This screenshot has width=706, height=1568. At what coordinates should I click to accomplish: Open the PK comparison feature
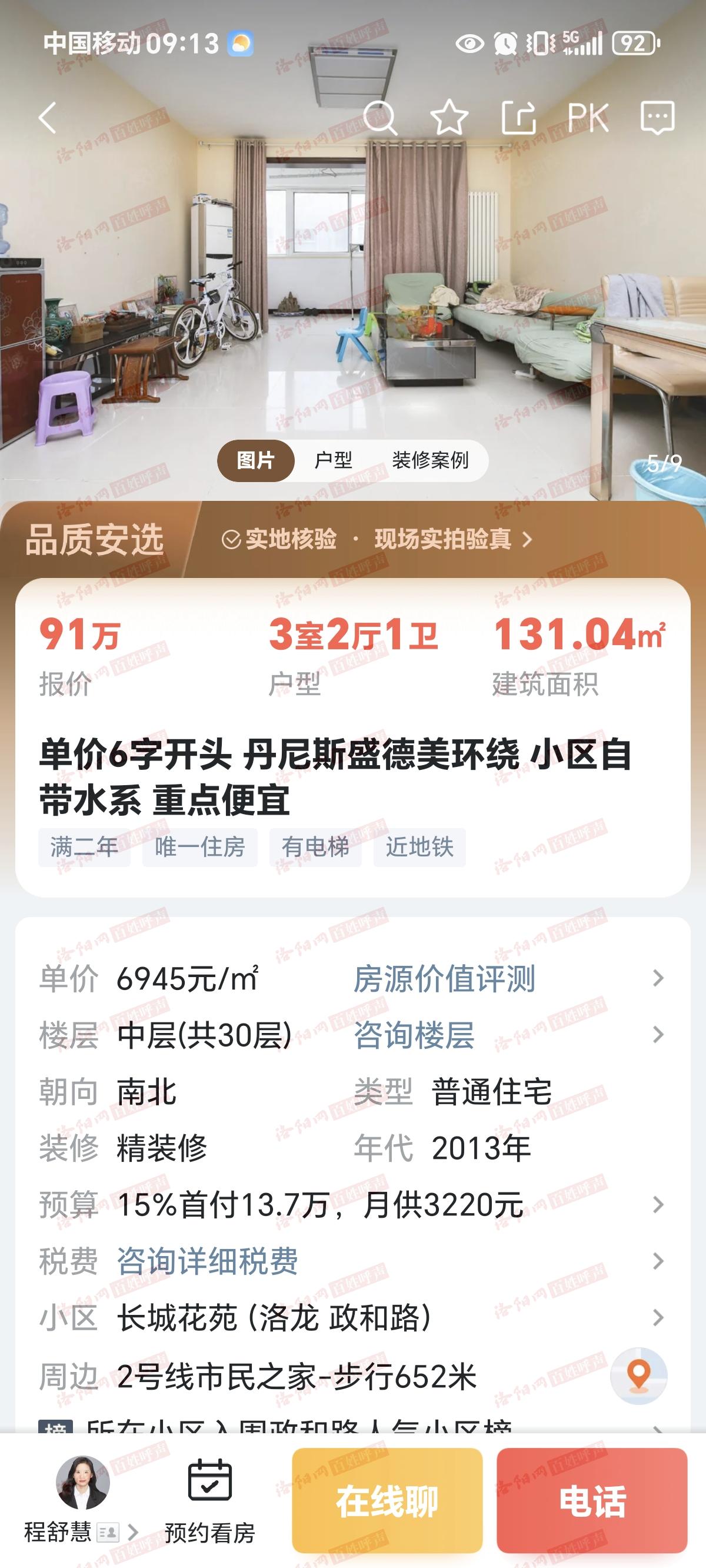click(x=588, y=118)
